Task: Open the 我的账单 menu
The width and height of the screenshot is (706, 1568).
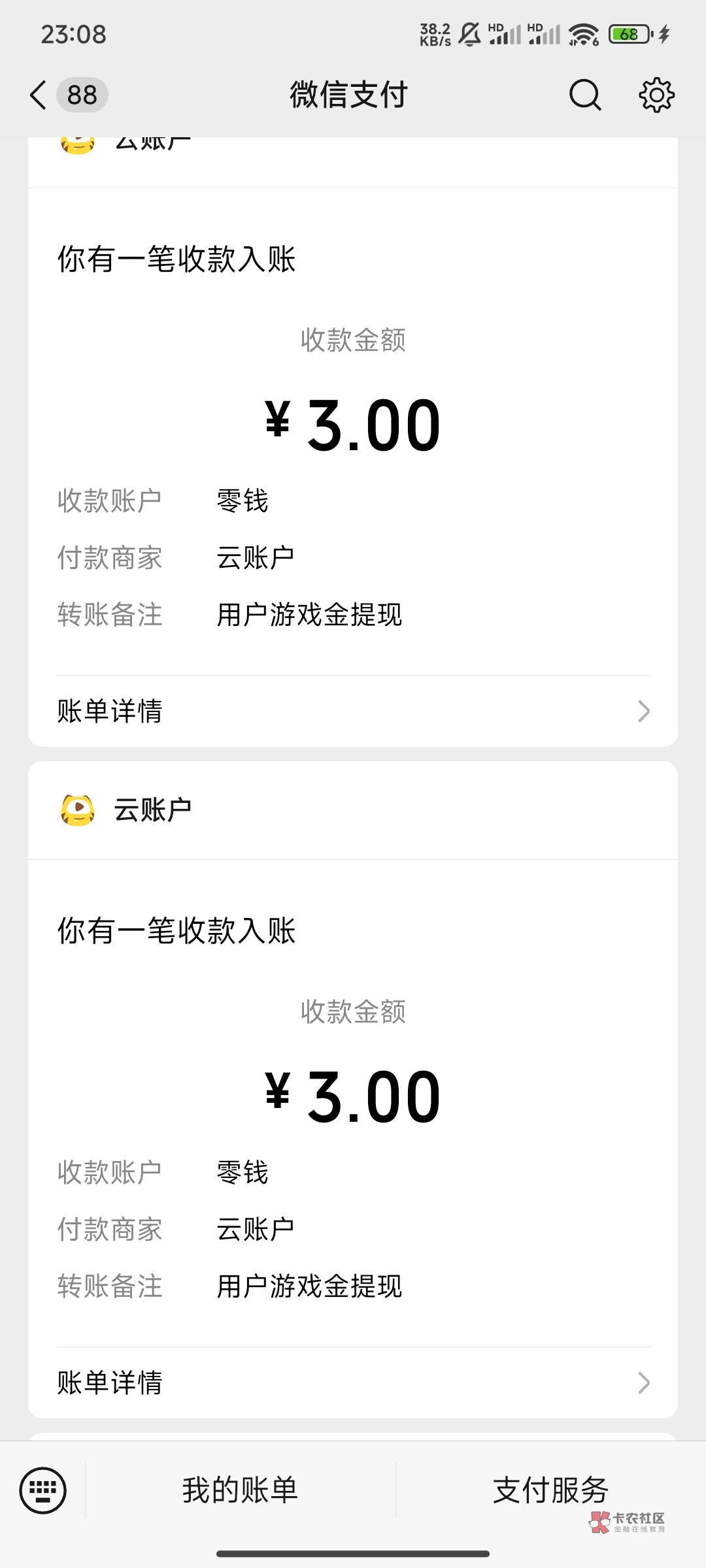Action: pyautogui.click(x=240, y=1490)
